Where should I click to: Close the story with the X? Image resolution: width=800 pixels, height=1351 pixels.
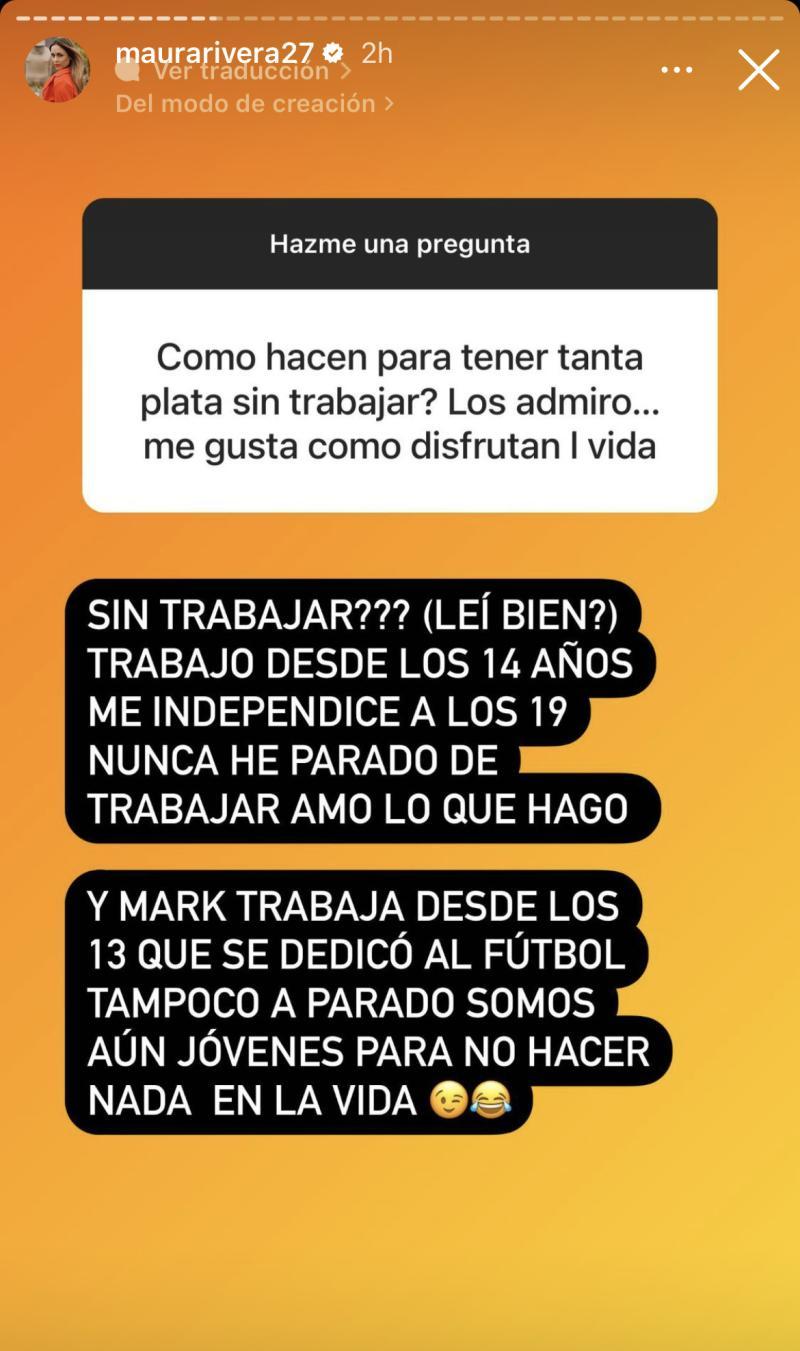pyautogui.click(x=758, y=70)
